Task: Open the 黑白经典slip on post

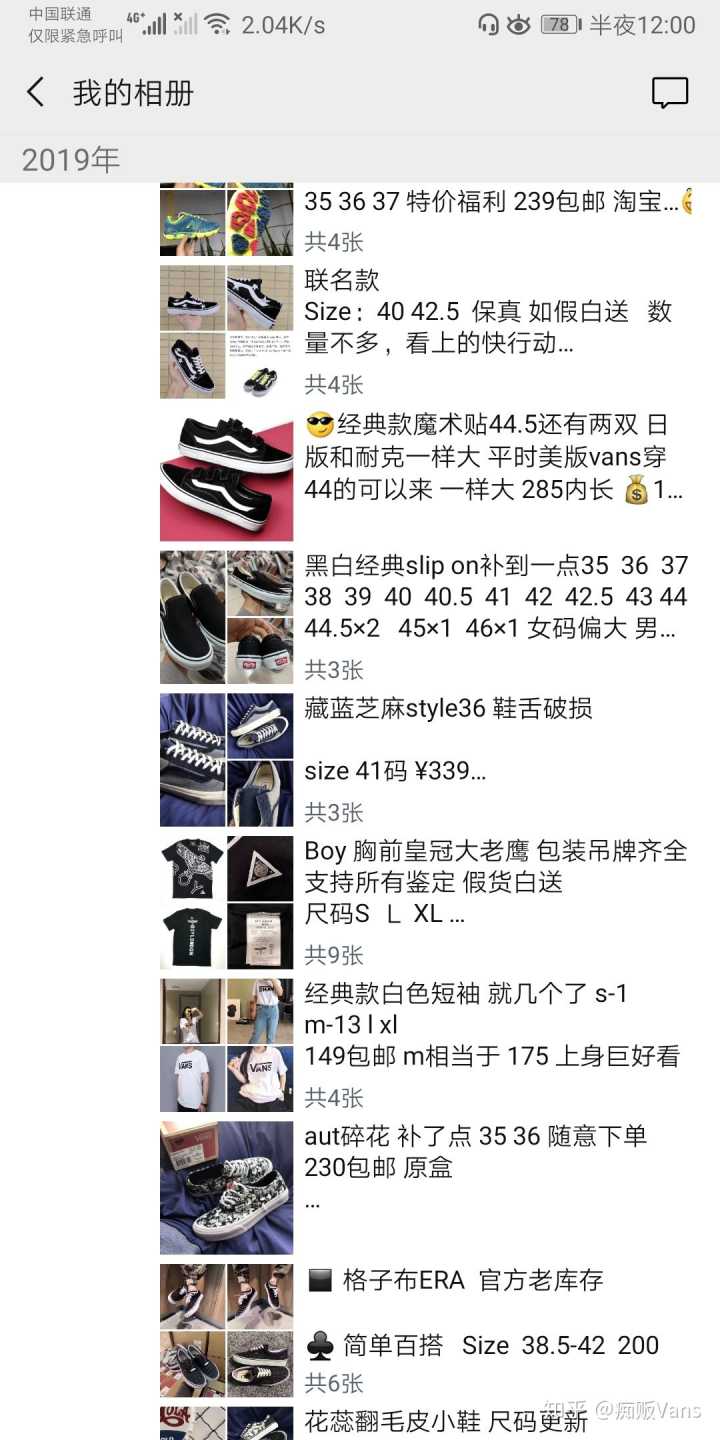Action: point(490,598)
